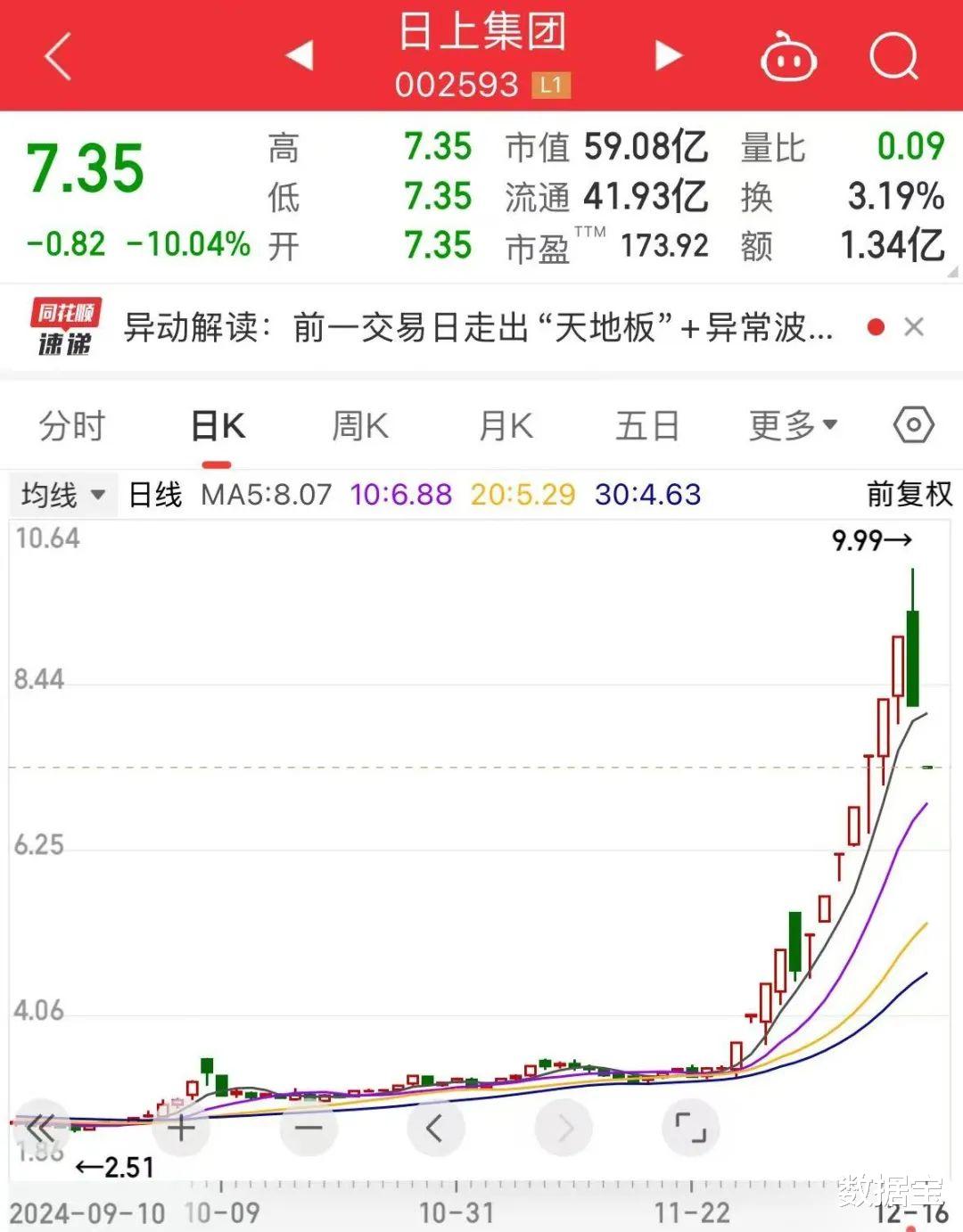Switch to the 五日 chart tab
This screenshot has height=1232, width=963.
tap(647, 426)
